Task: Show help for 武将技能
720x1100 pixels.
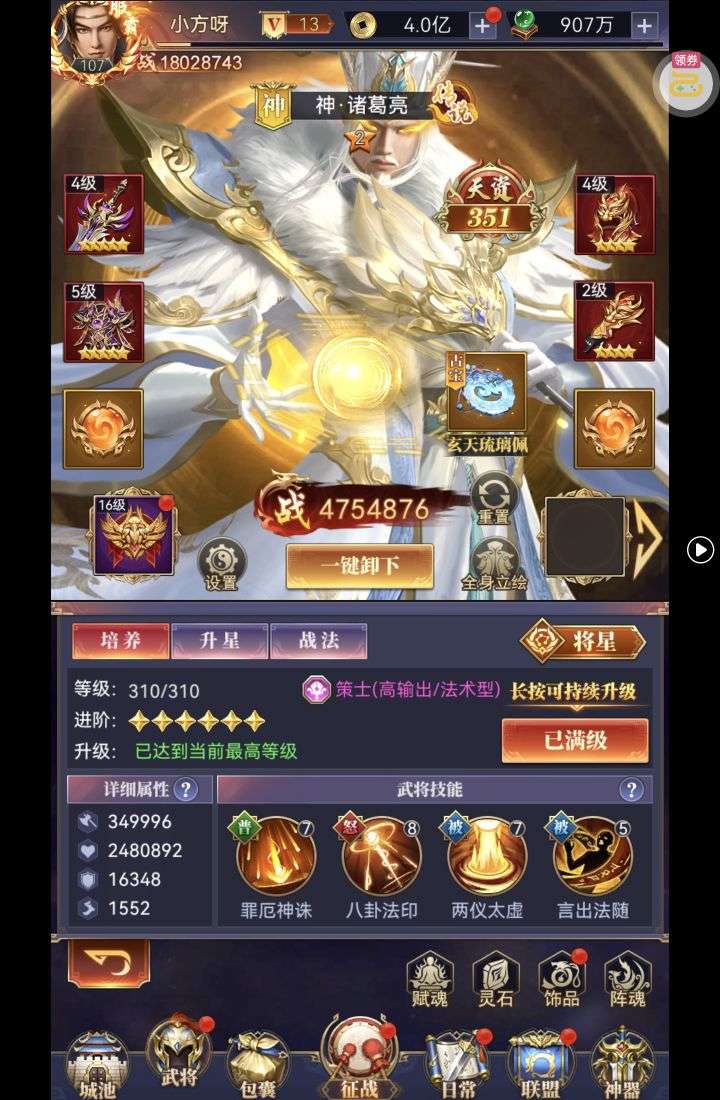Action: coord(630,790)
